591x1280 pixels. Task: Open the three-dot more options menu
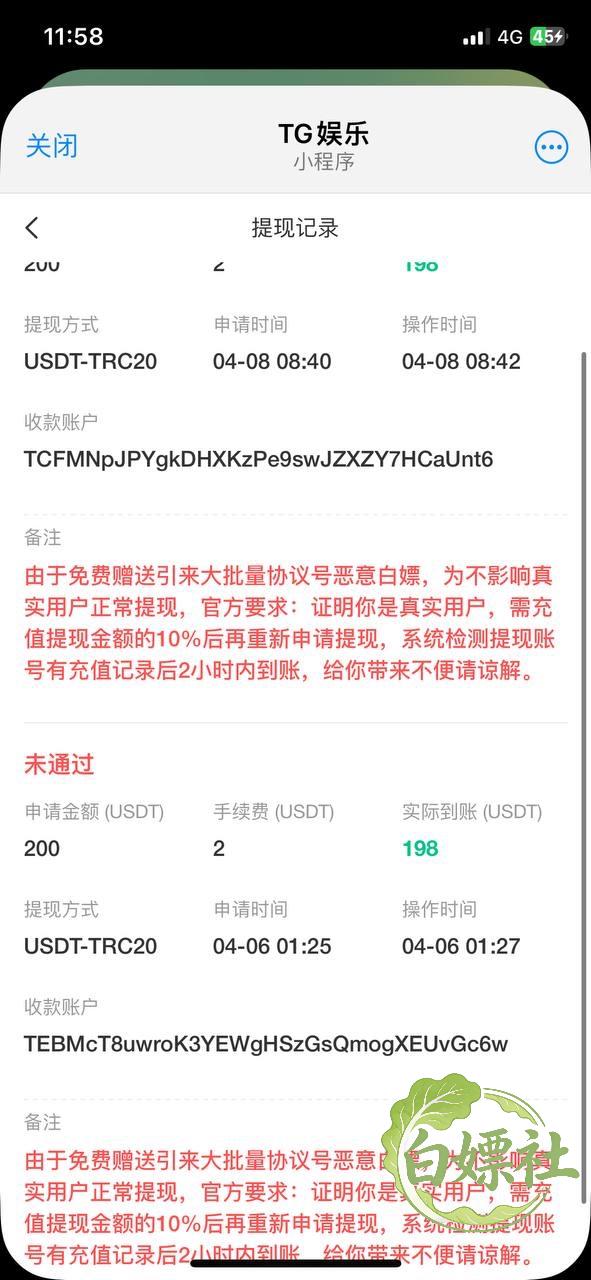(x=551, y=147)
